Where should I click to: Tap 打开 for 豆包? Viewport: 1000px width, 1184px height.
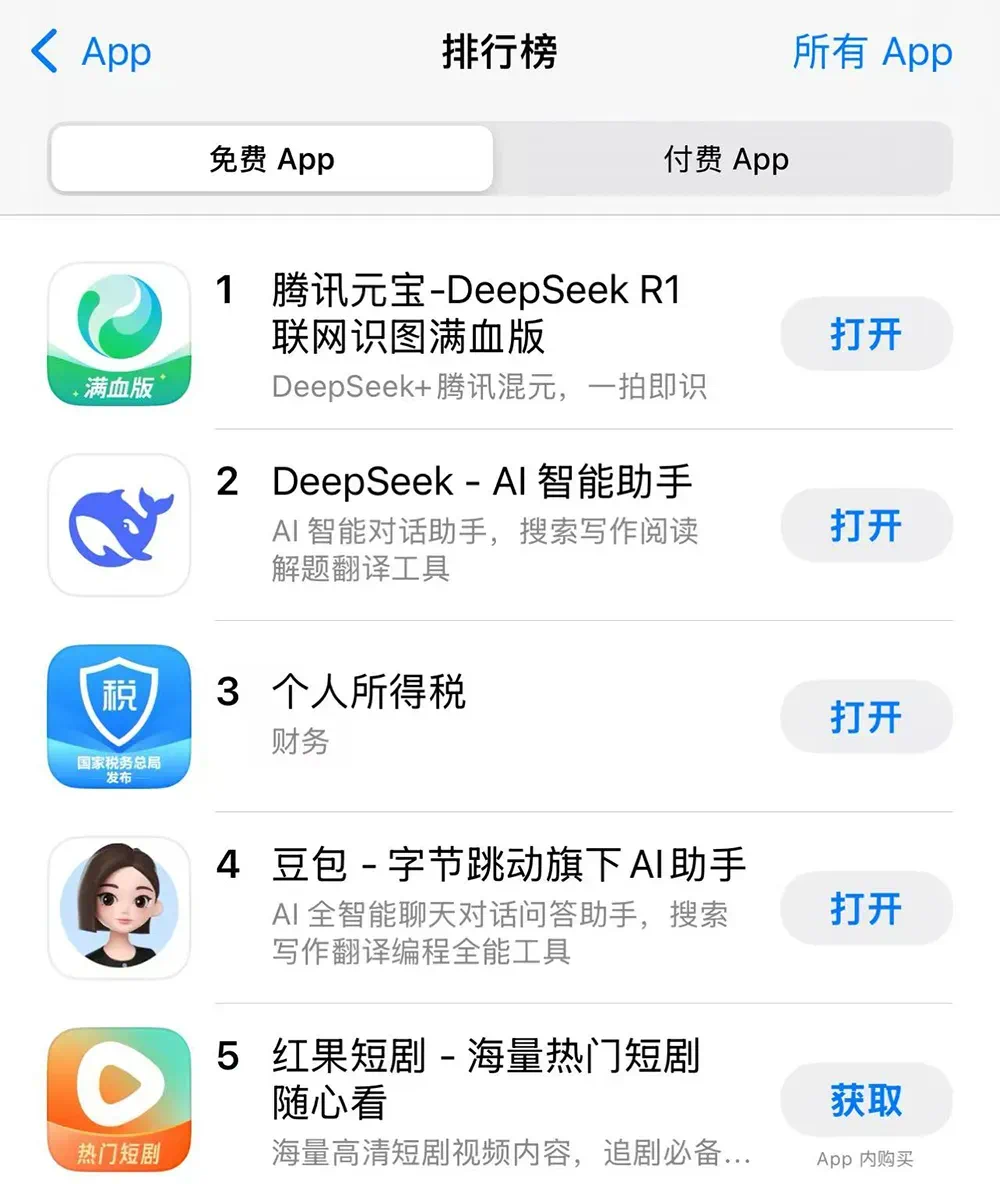click(866, 909)
